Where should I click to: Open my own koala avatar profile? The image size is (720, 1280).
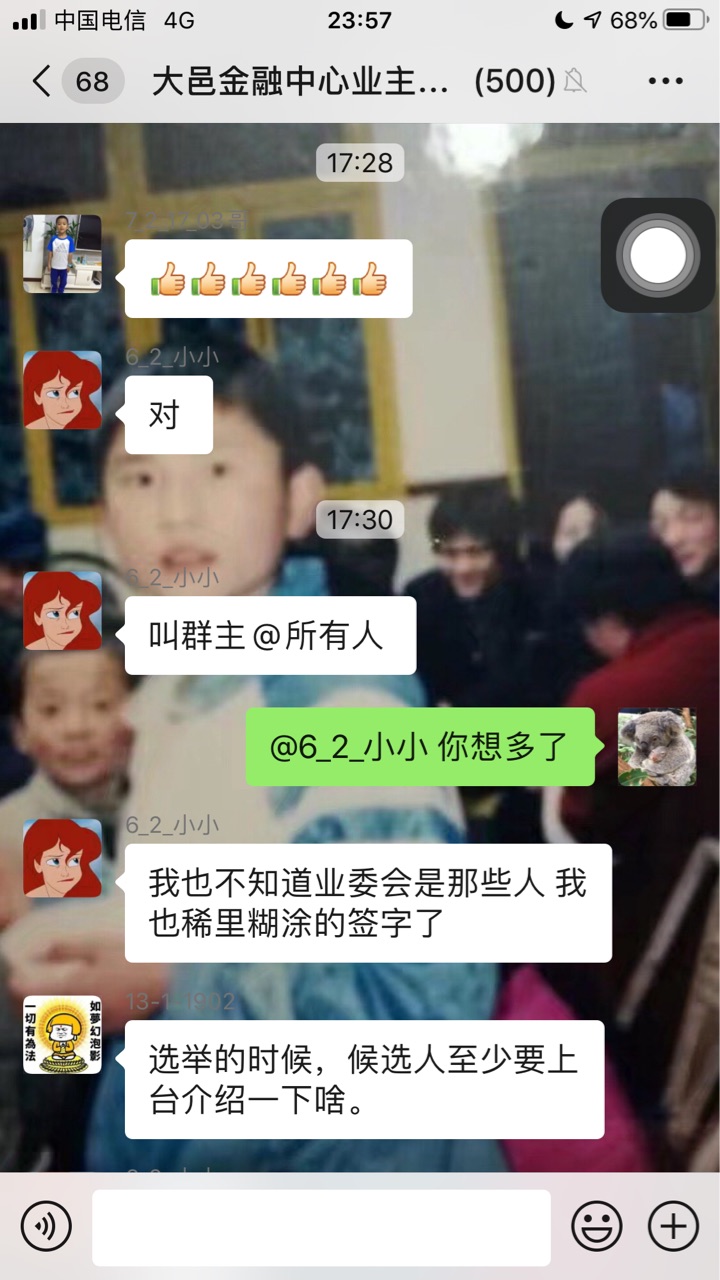coord(657,747)
